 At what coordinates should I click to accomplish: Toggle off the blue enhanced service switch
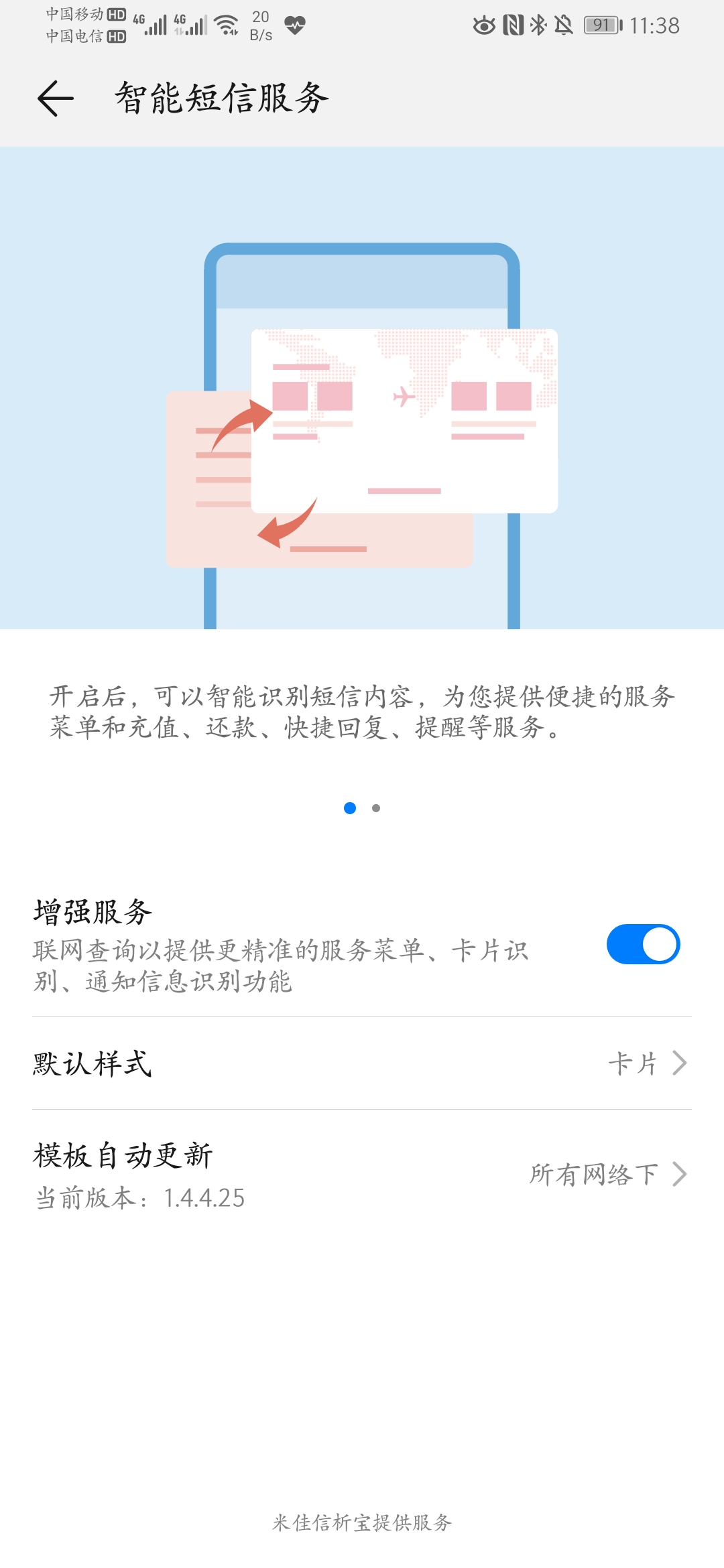click(648, 943)
